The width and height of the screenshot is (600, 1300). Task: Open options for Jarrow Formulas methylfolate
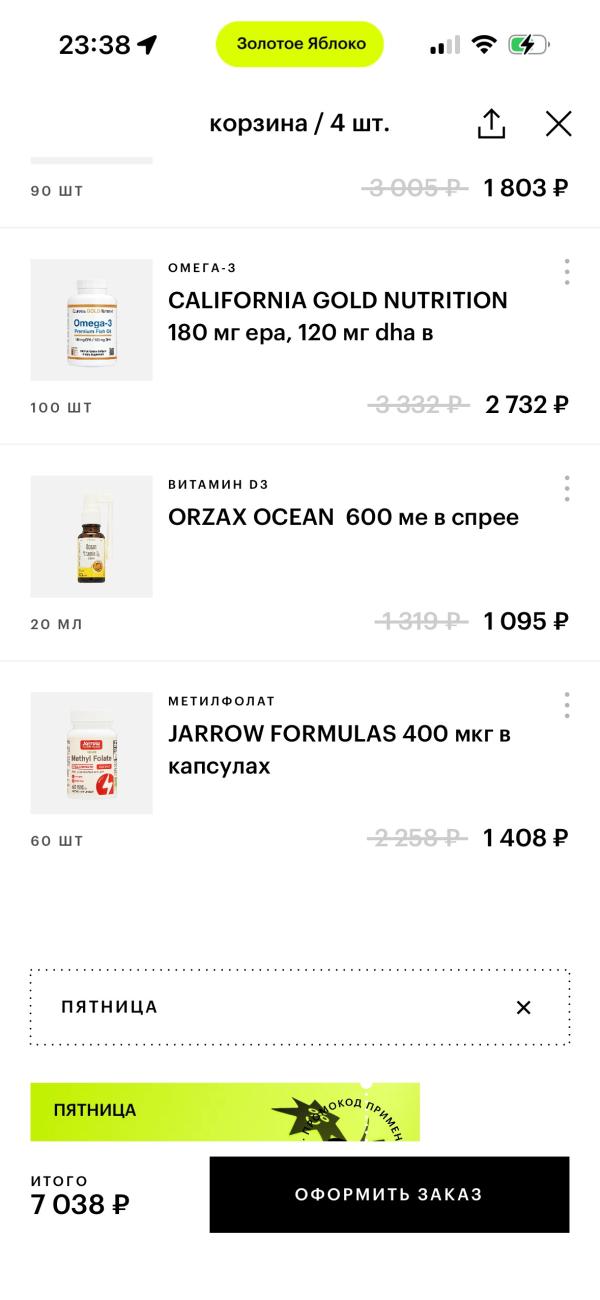pyautogui.click(x=567, y=705)
